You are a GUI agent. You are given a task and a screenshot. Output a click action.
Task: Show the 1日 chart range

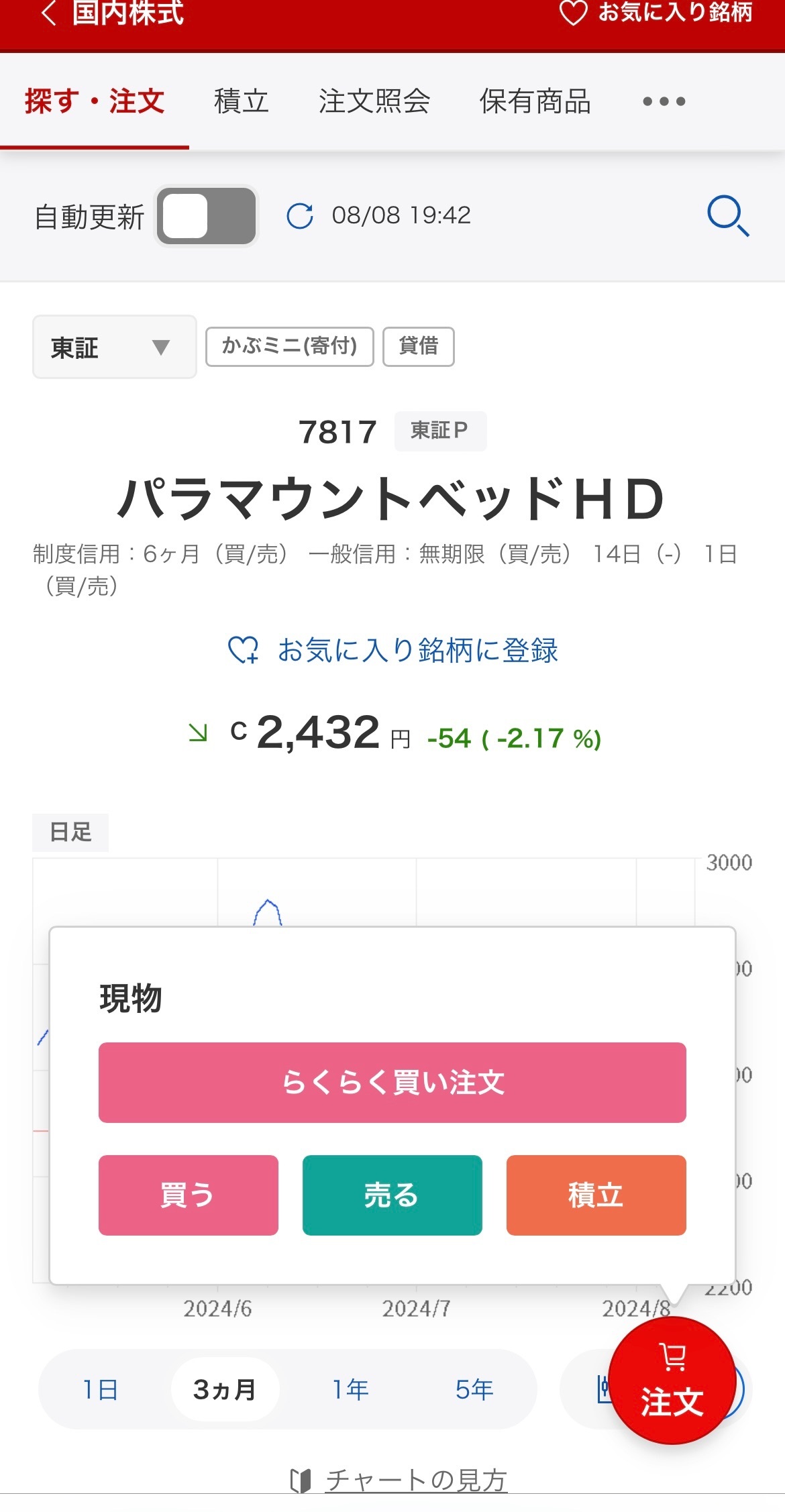pos(100,1389)
